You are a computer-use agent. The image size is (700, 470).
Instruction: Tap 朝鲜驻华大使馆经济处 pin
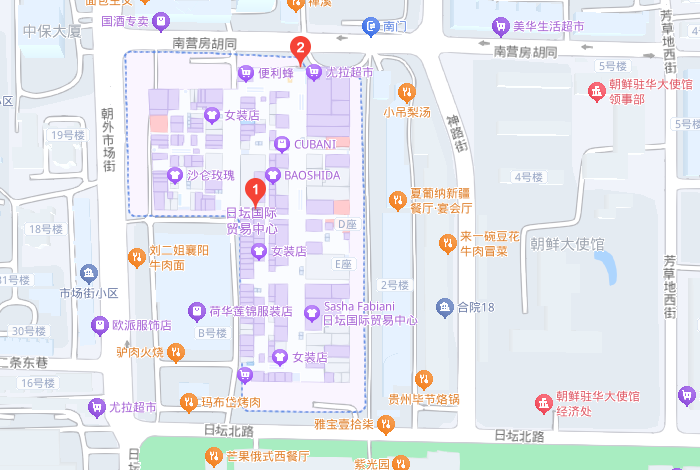pyautogui.click(x=543, y=402)
